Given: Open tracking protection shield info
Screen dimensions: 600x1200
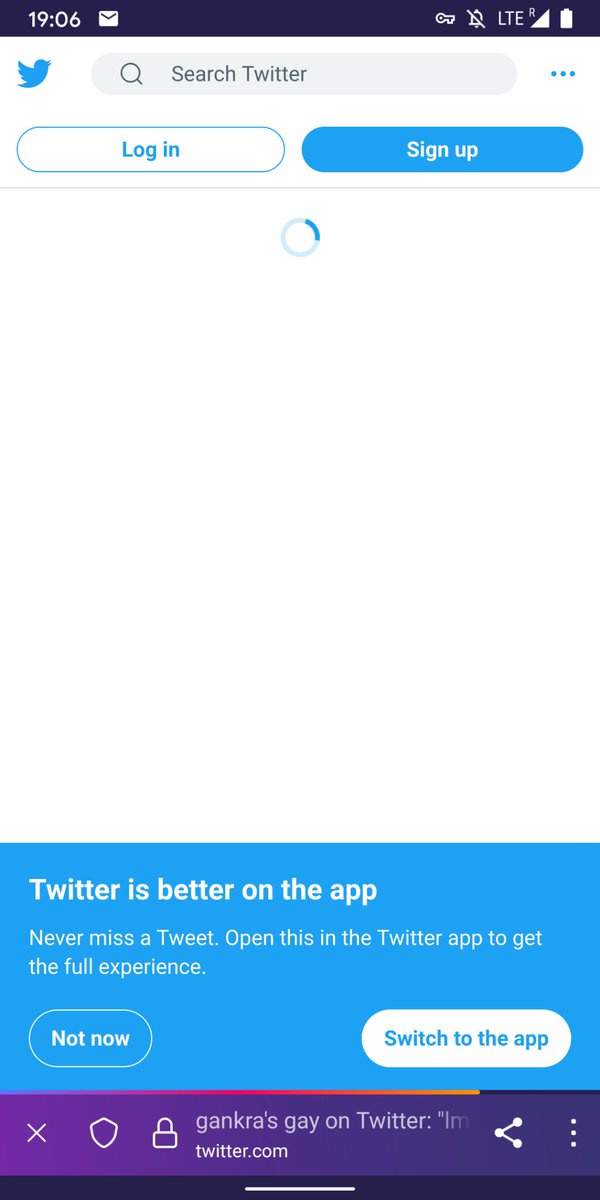Looking at the screenshot, I should 104,1133.
